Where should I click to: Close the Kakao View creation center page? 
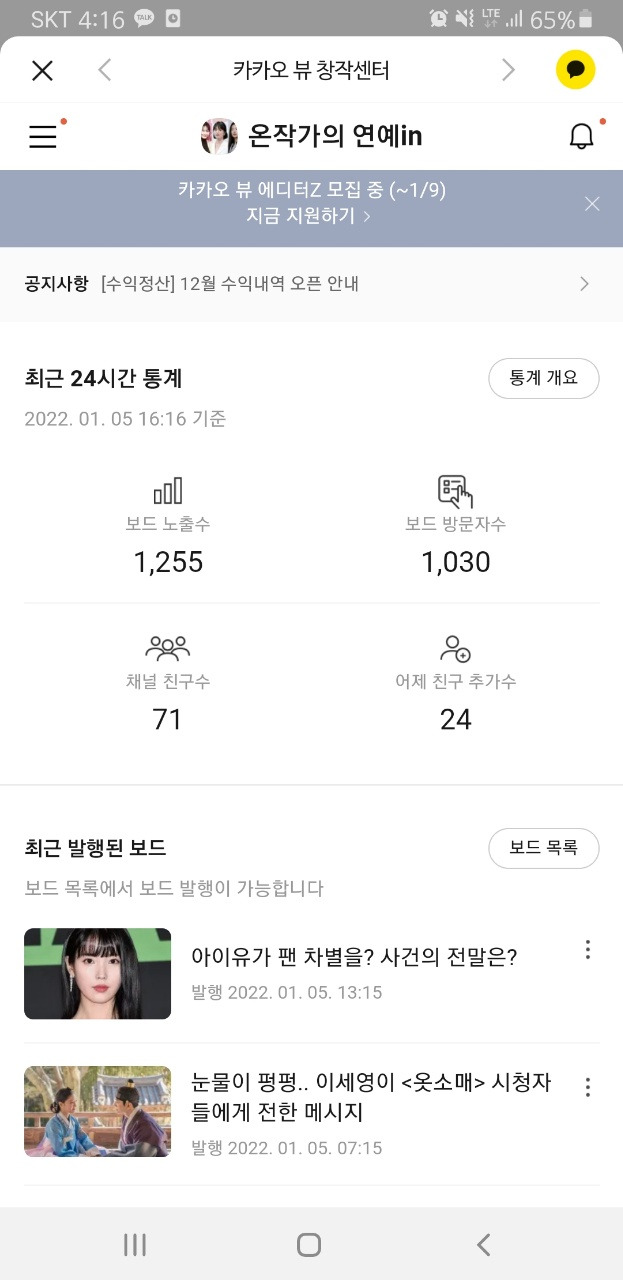pyautogui.click(x=42, y=70)
